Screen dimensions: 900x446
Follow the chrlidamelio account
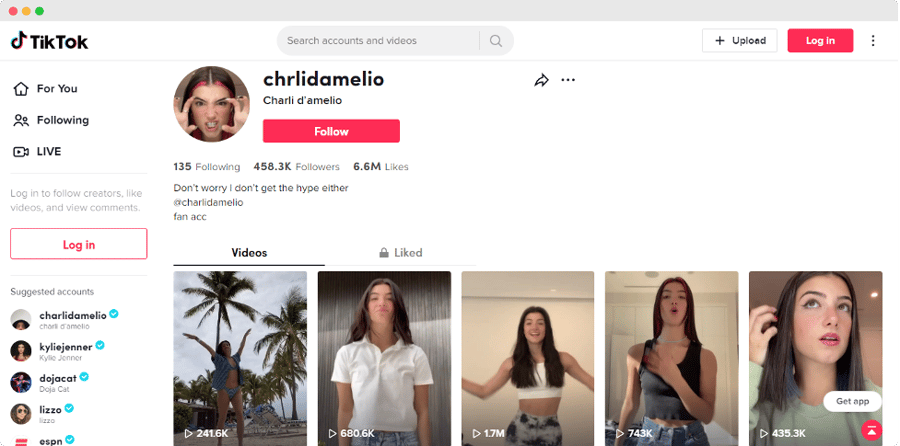(x=331, y=131)
